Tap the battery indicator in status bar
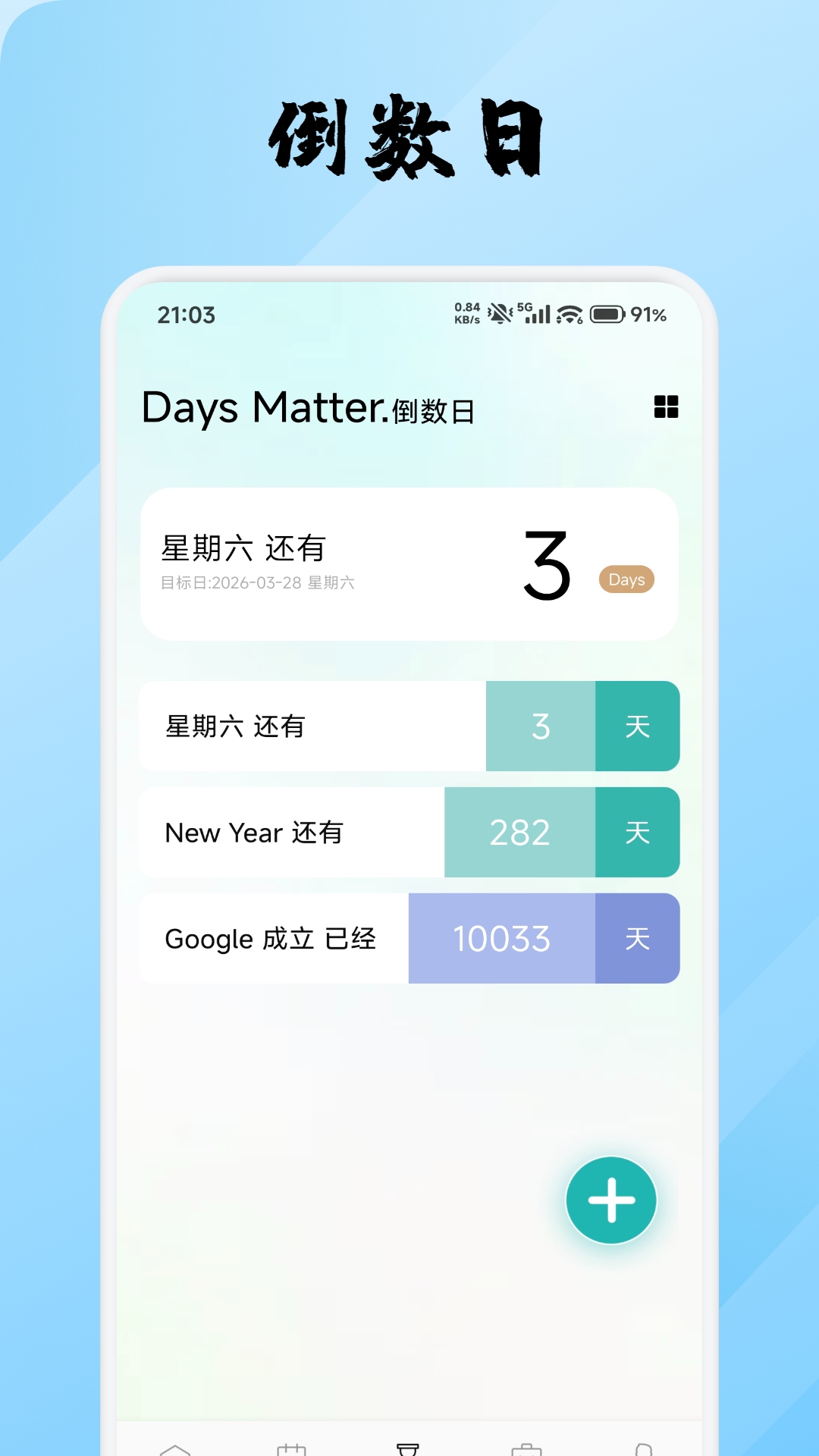This screenshot has height=1456, width=819. point(607,313)
